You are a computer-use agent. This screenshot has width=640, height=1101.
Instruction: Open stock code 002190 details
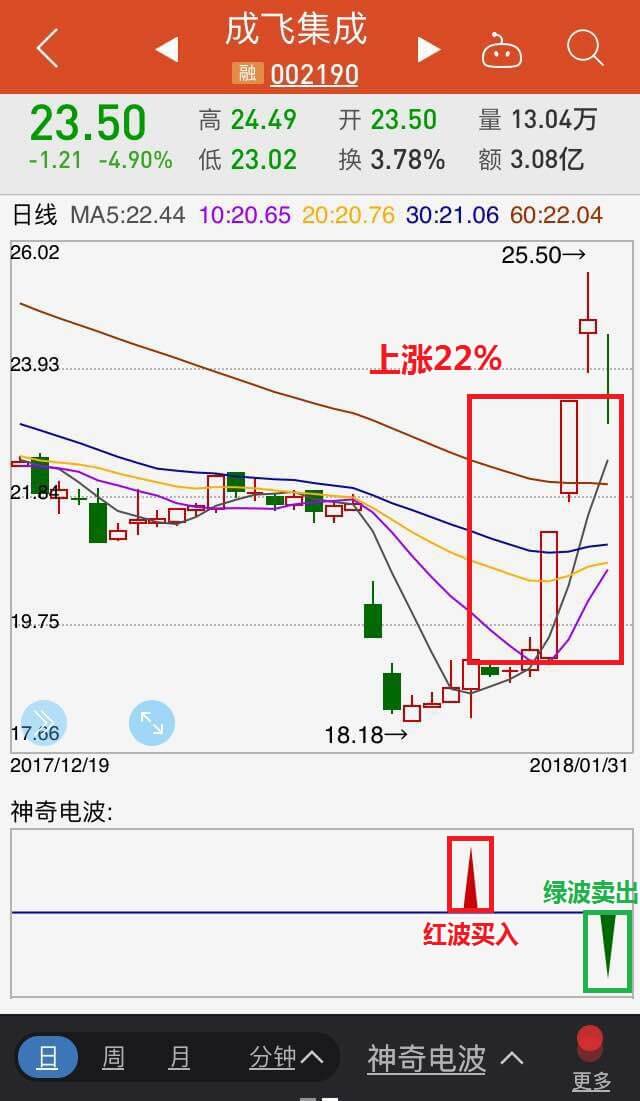click(x=314, y=75)
